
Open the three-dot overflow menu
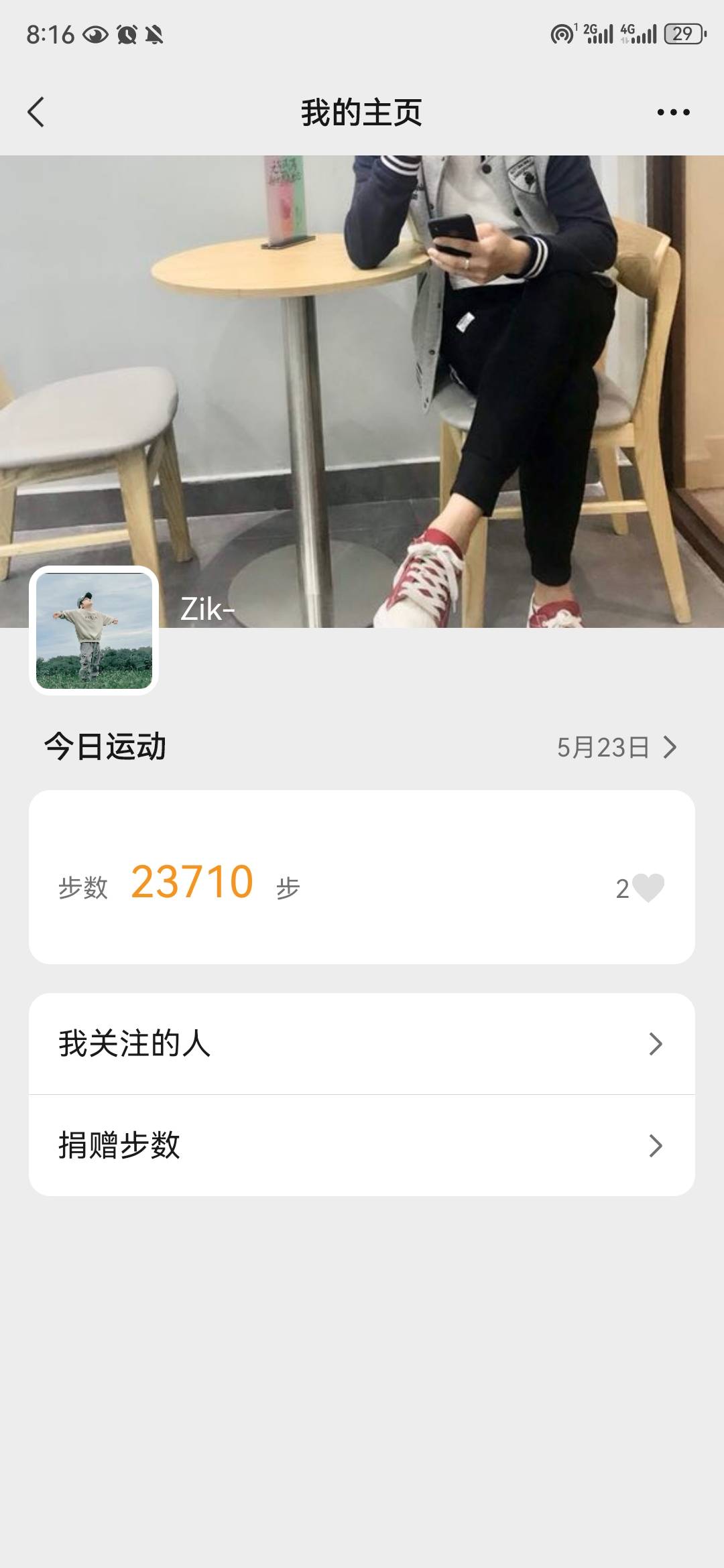(x=673, y=112)
